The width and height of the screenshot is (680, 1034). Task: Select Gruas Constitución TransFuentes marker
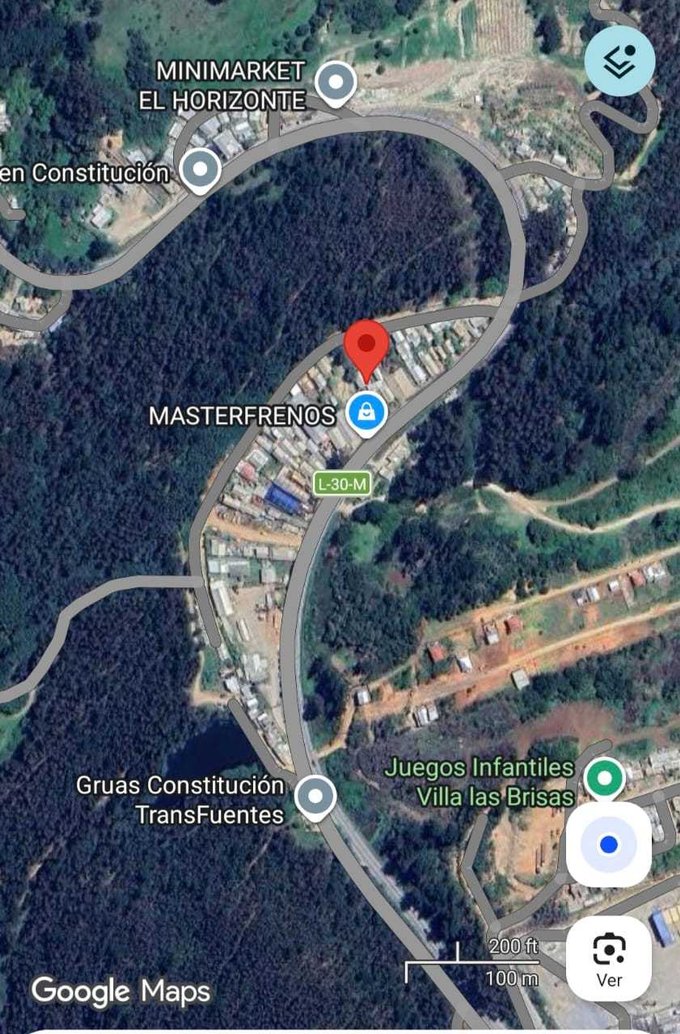316,797
